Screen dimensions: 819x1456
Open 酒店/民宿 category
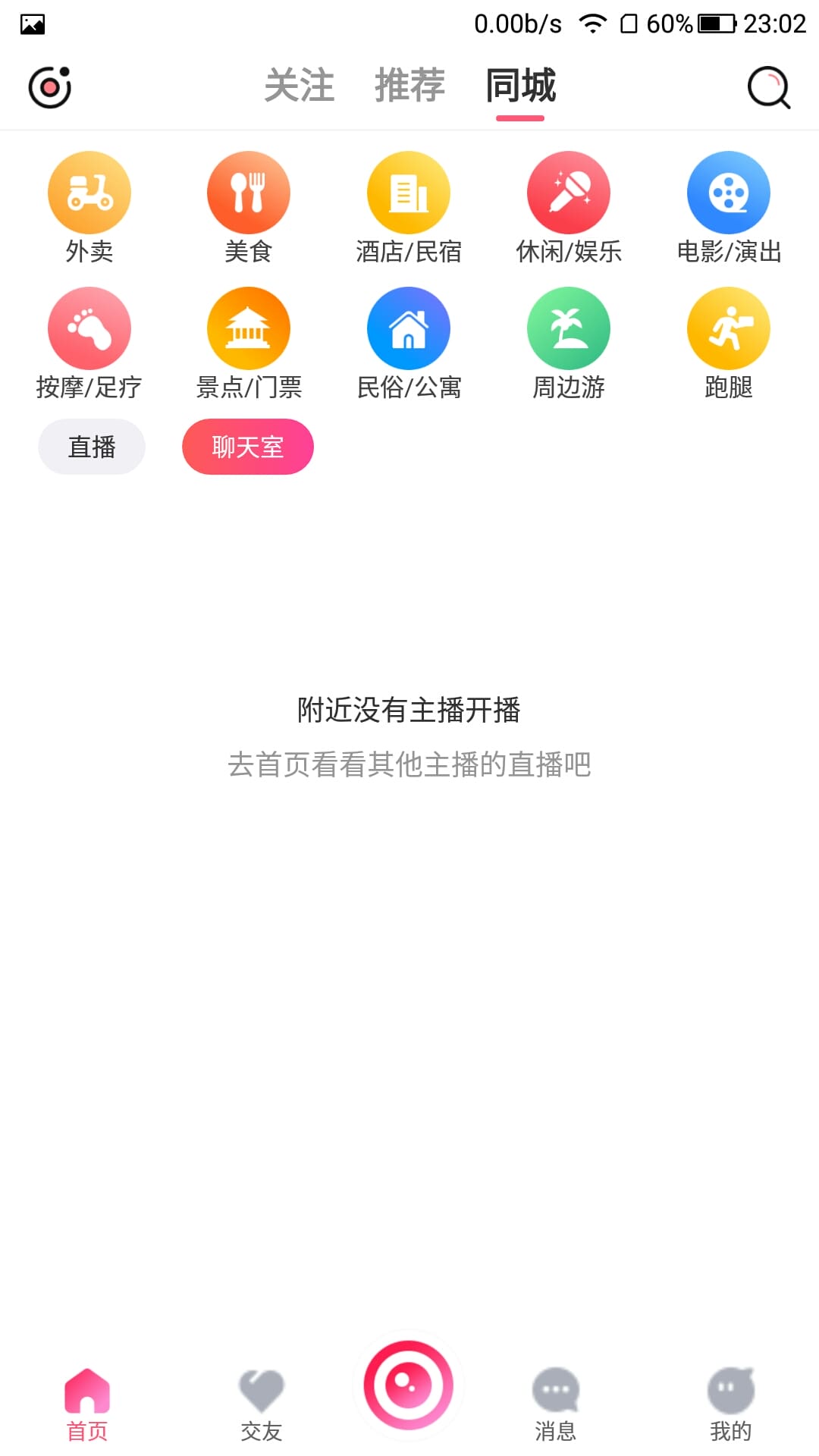tap(409, 208)
